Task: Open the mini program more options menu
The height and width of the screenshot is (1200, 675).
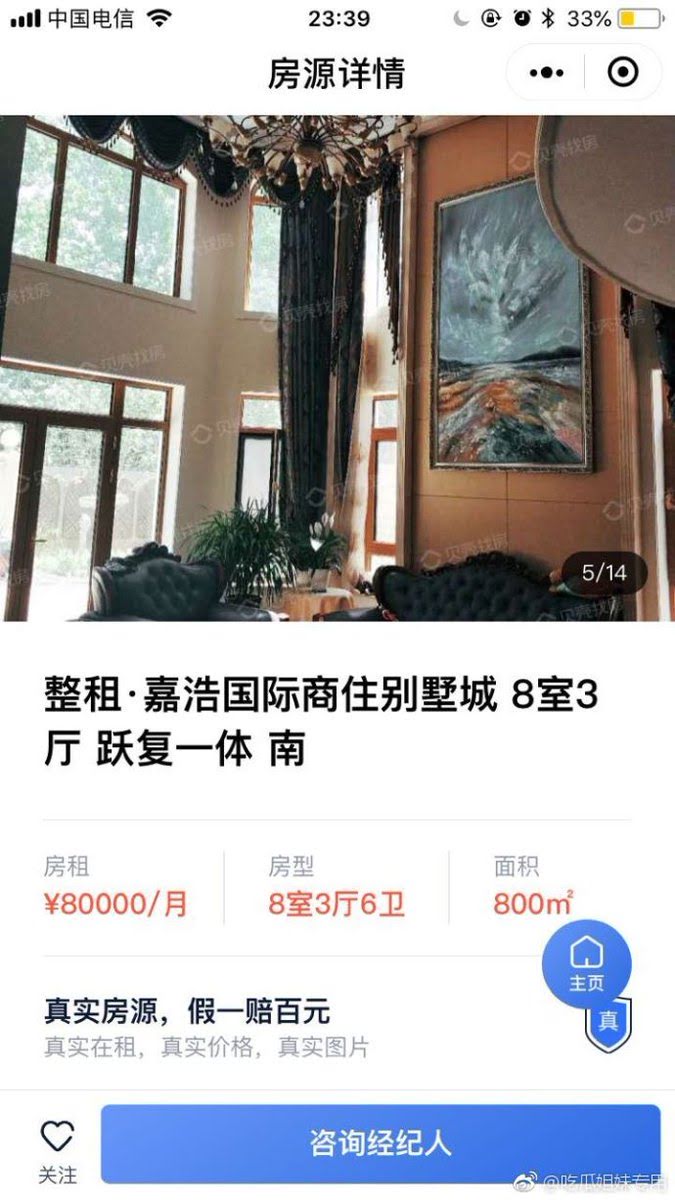Action: click(x=546, y=73)
